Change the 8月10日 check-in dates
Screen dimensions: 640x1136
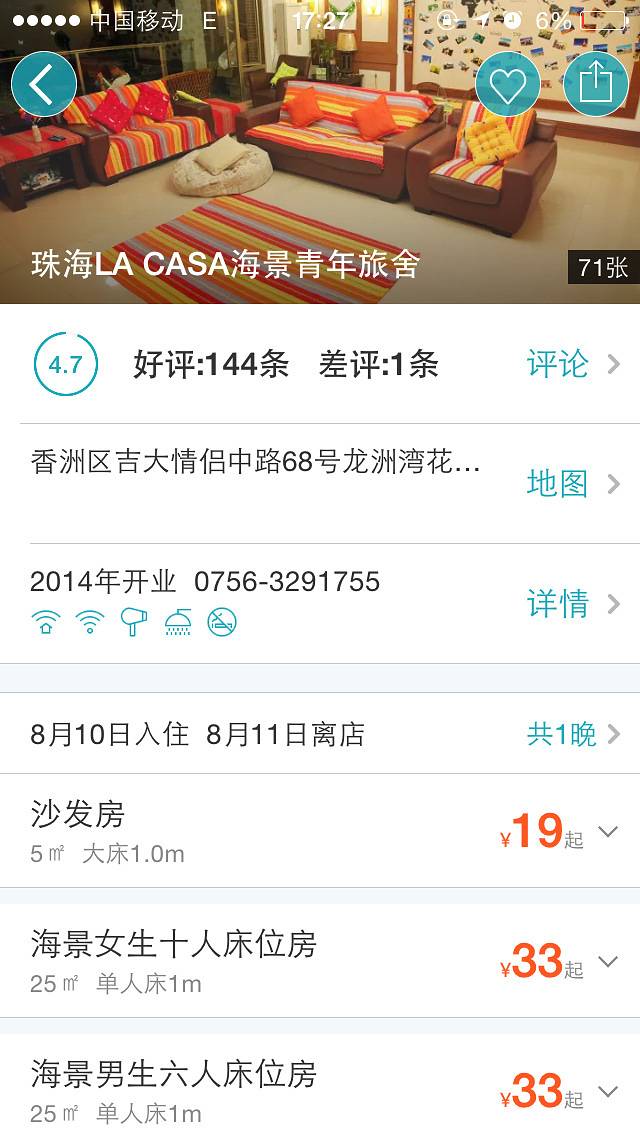pyautogui.click(x=320, y=735)
